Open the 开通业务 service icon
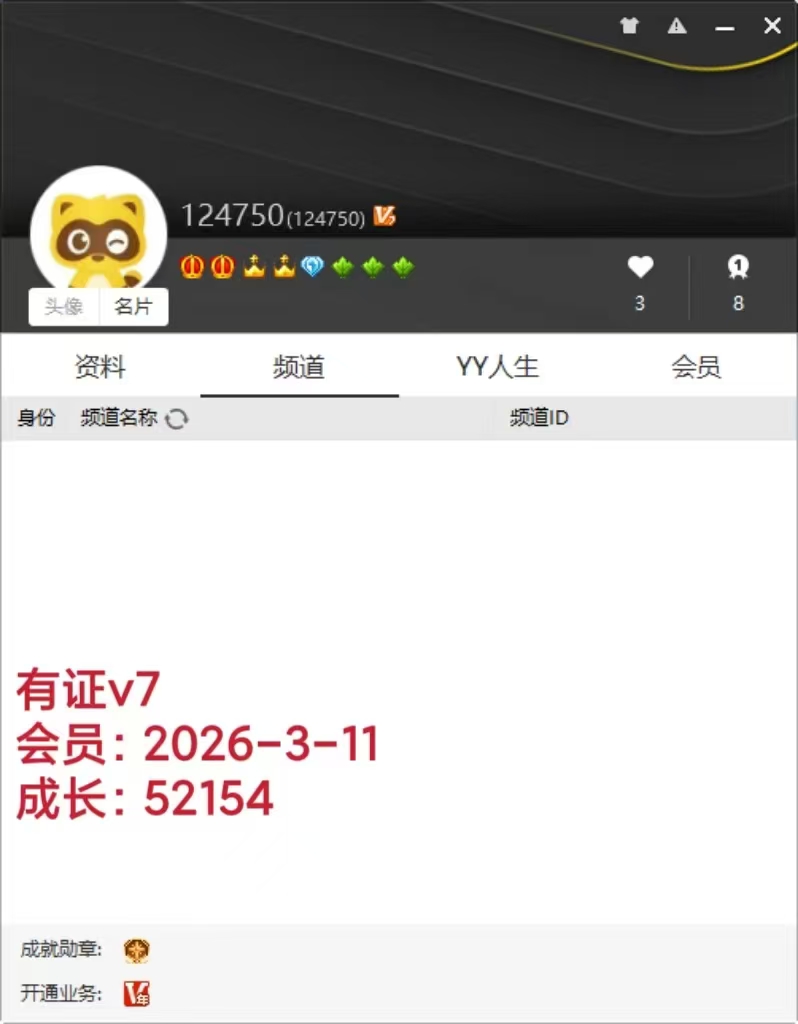 pyautogui.click(x=137, y=994)
